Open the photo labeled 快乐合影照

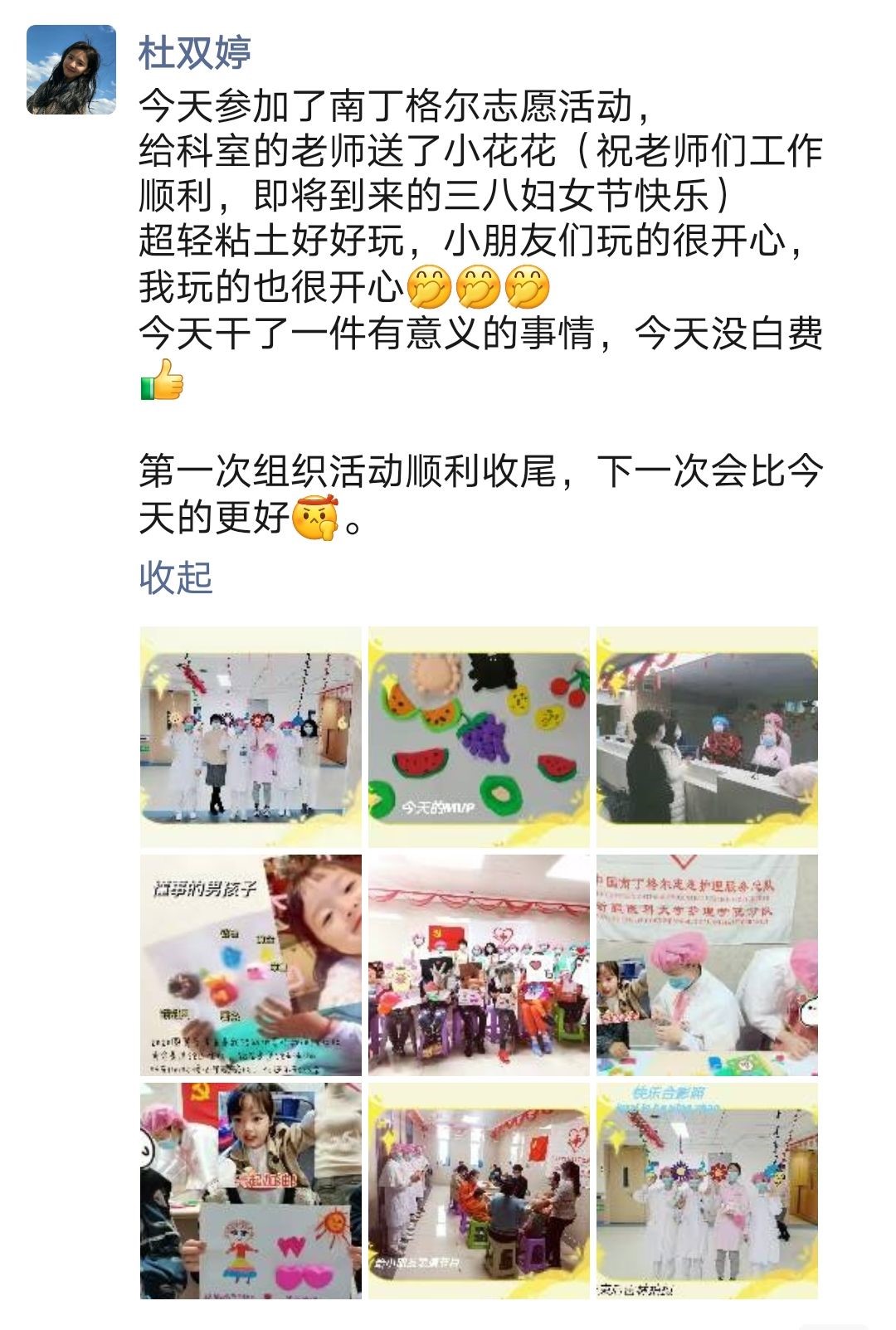(707, 1191)
